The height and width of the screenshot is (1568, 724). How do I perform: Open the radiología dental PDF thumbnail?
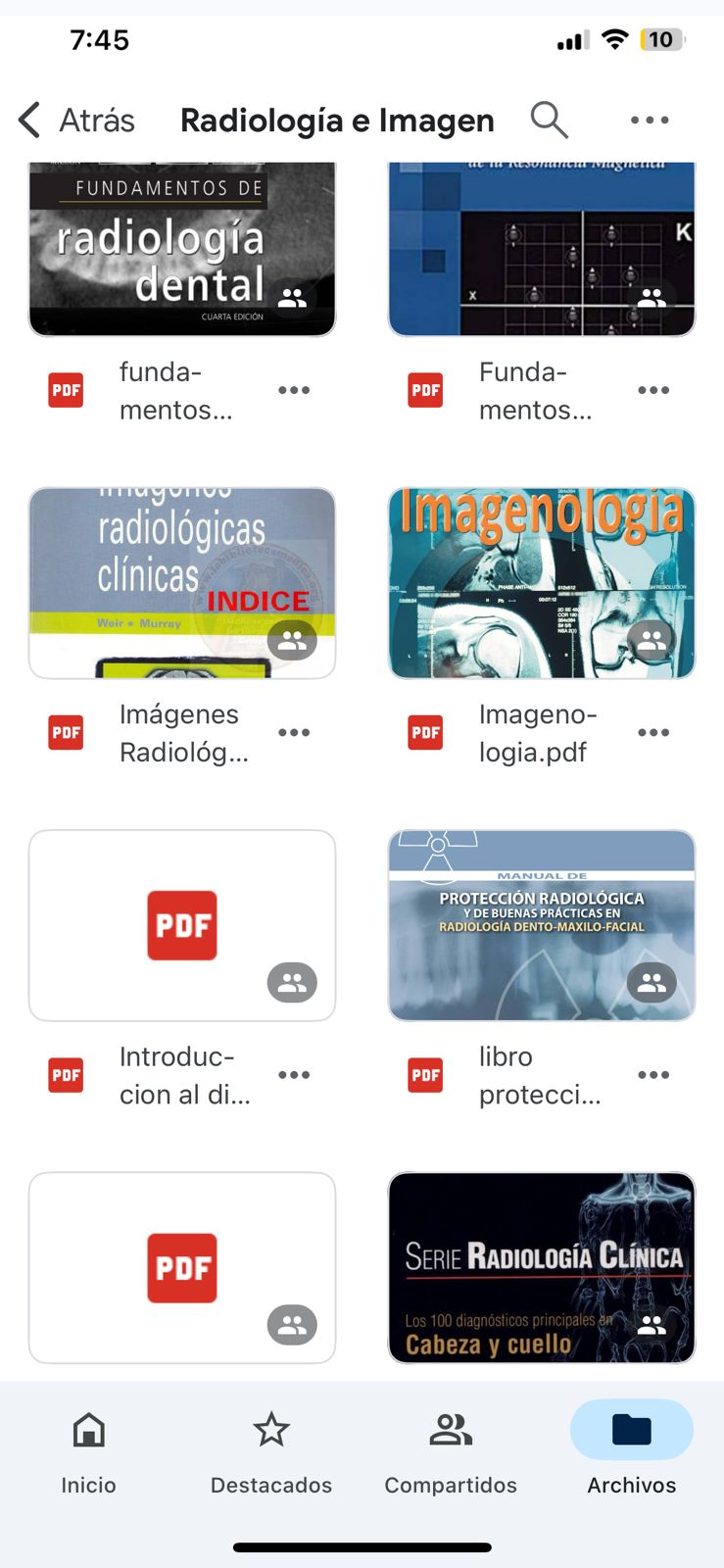pyautogui.click(x=182, y=250)
